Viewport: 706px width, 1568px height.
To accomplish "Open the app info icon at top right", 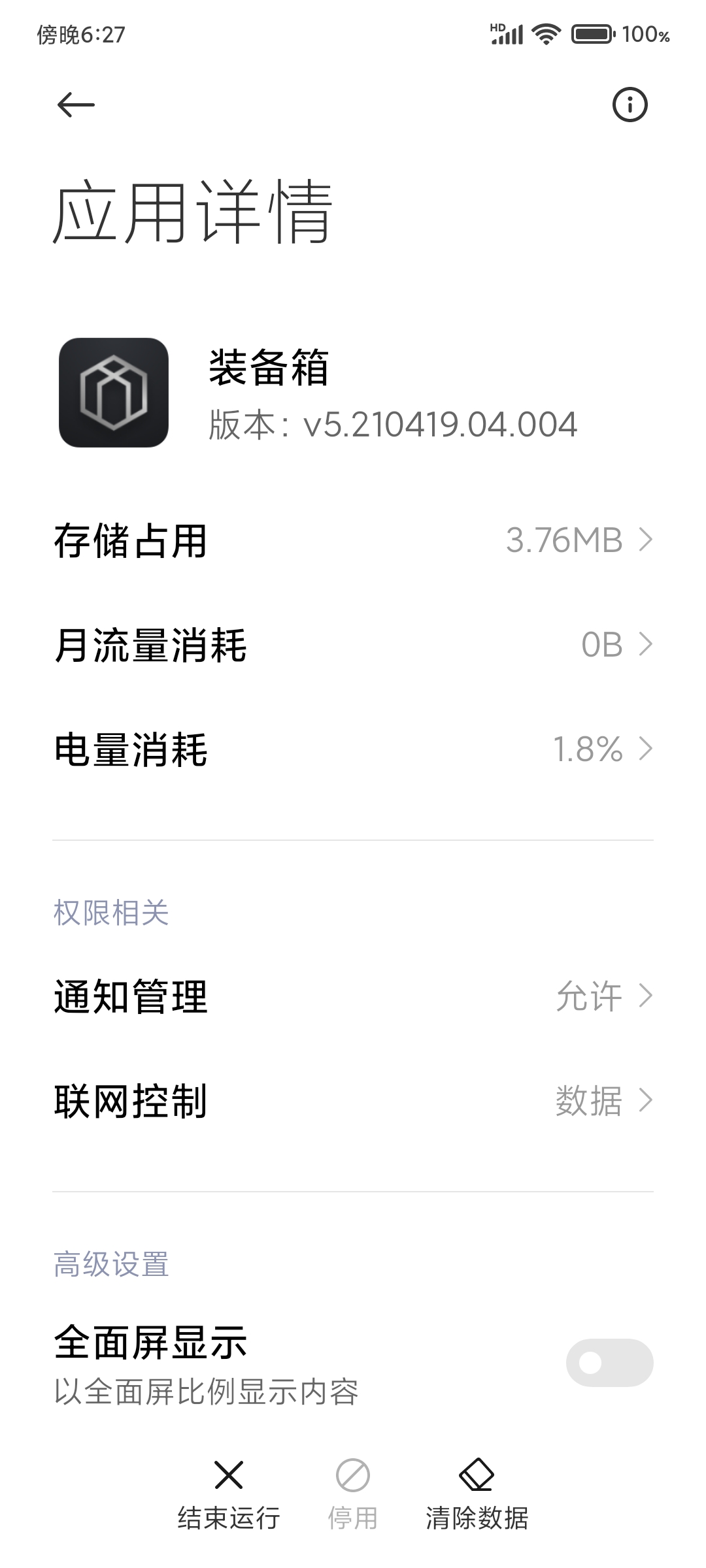I will pyautogui.click(x=630, y=105).
